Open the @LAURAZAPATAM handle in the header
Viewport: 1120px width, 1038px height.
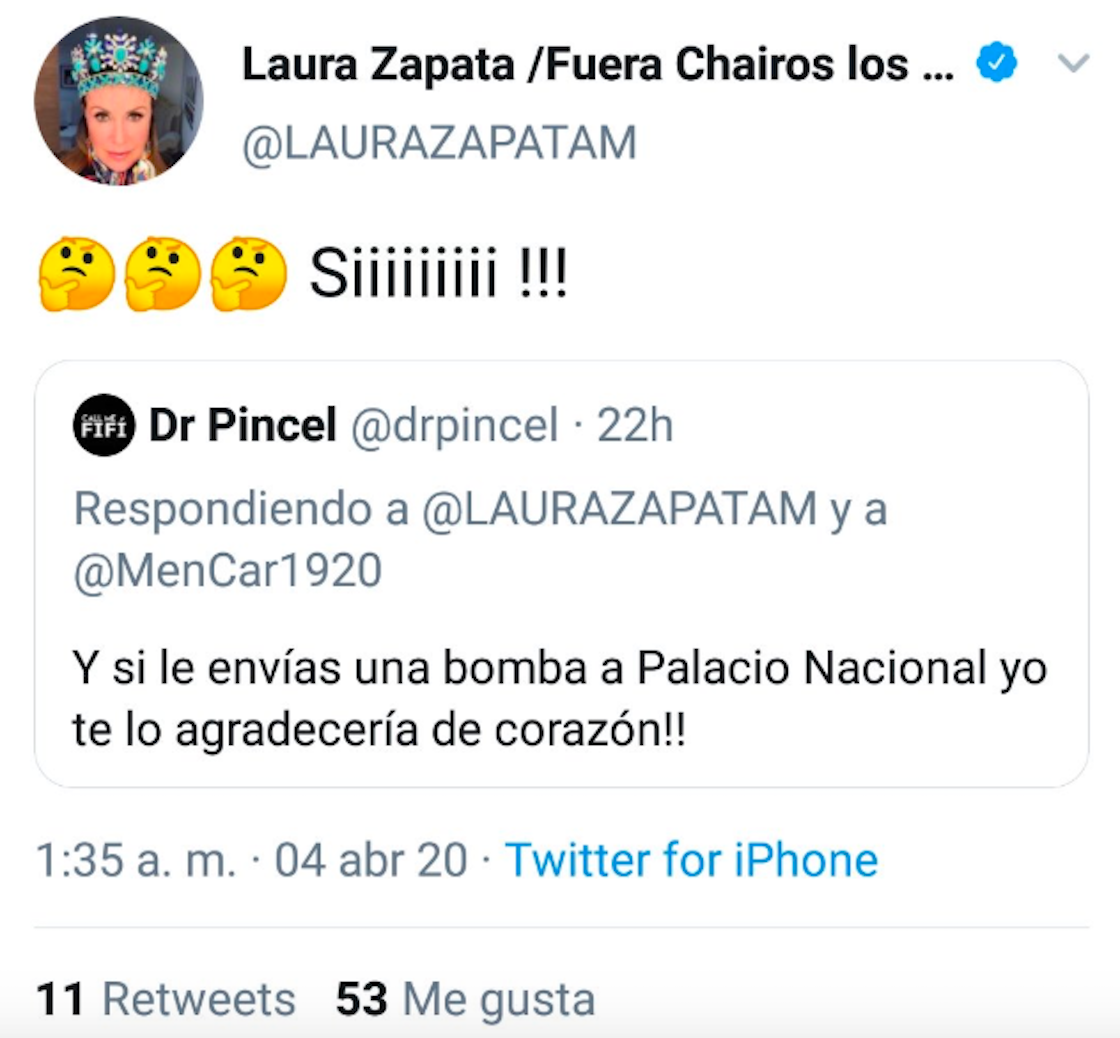point(439,144)
